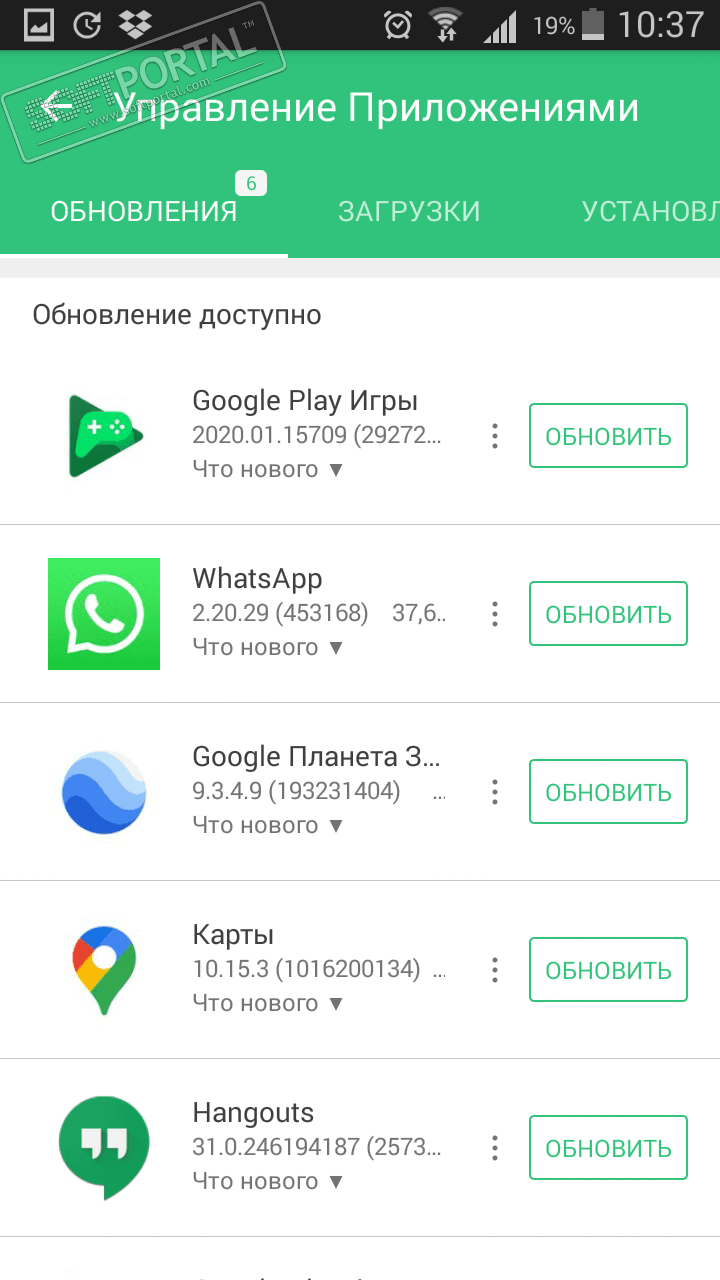Expand Что нового under Карты
This screenshot has width=720, height=1280.
(267, 1003)
